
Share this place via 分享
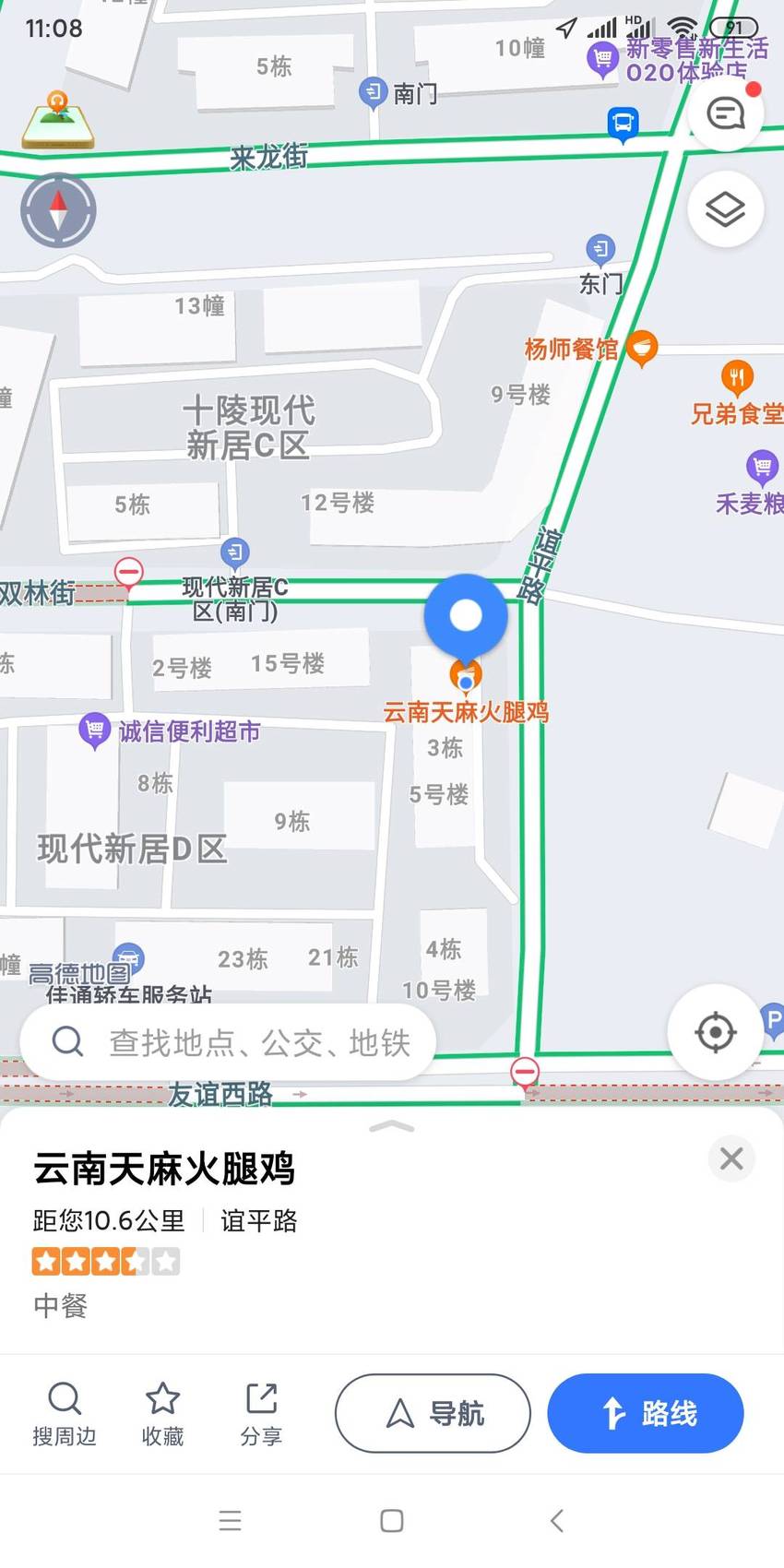tap(261, 1414)
